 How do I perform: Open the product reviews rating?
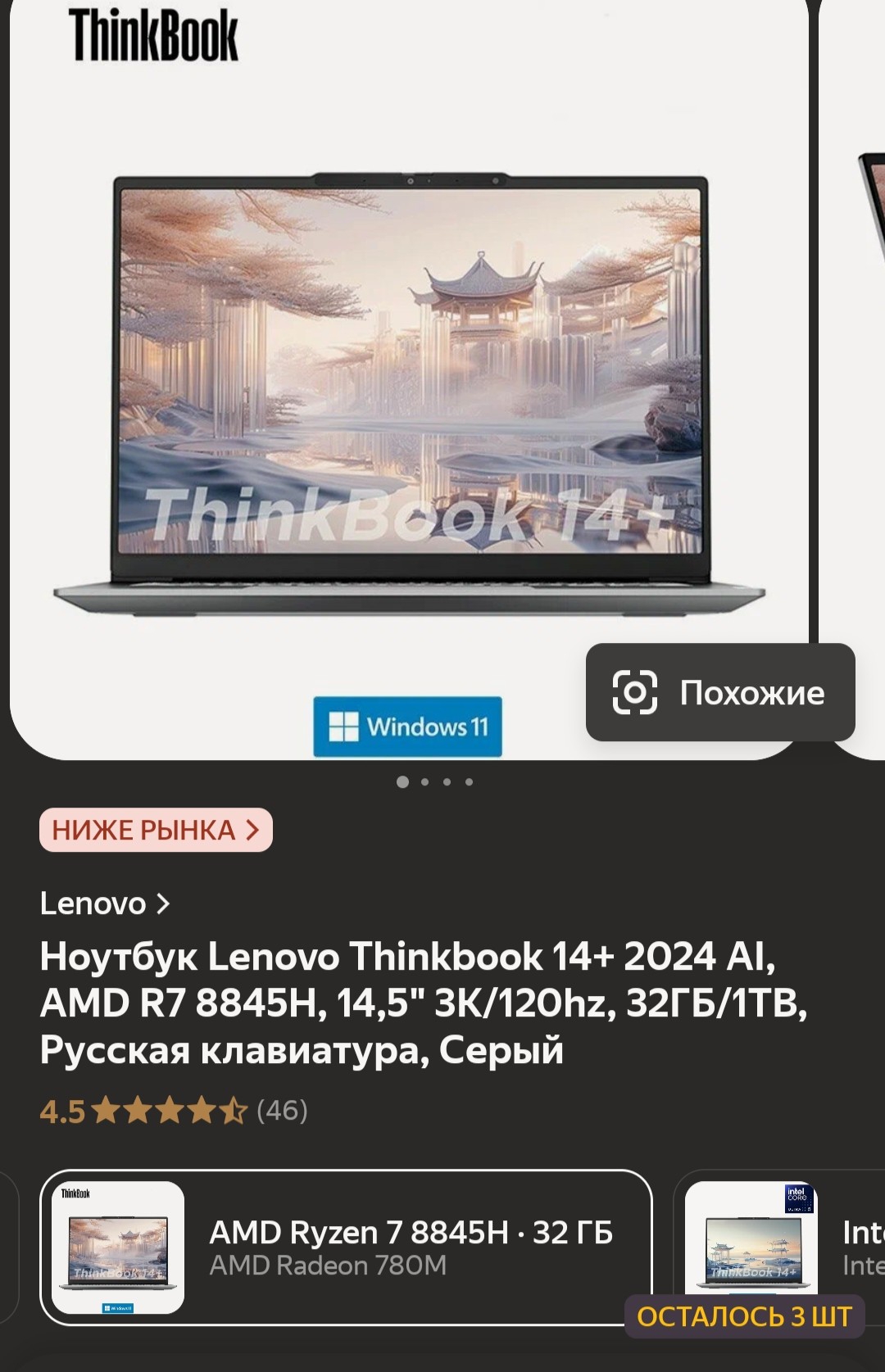pyautogui.click(x=174, y=1112)
